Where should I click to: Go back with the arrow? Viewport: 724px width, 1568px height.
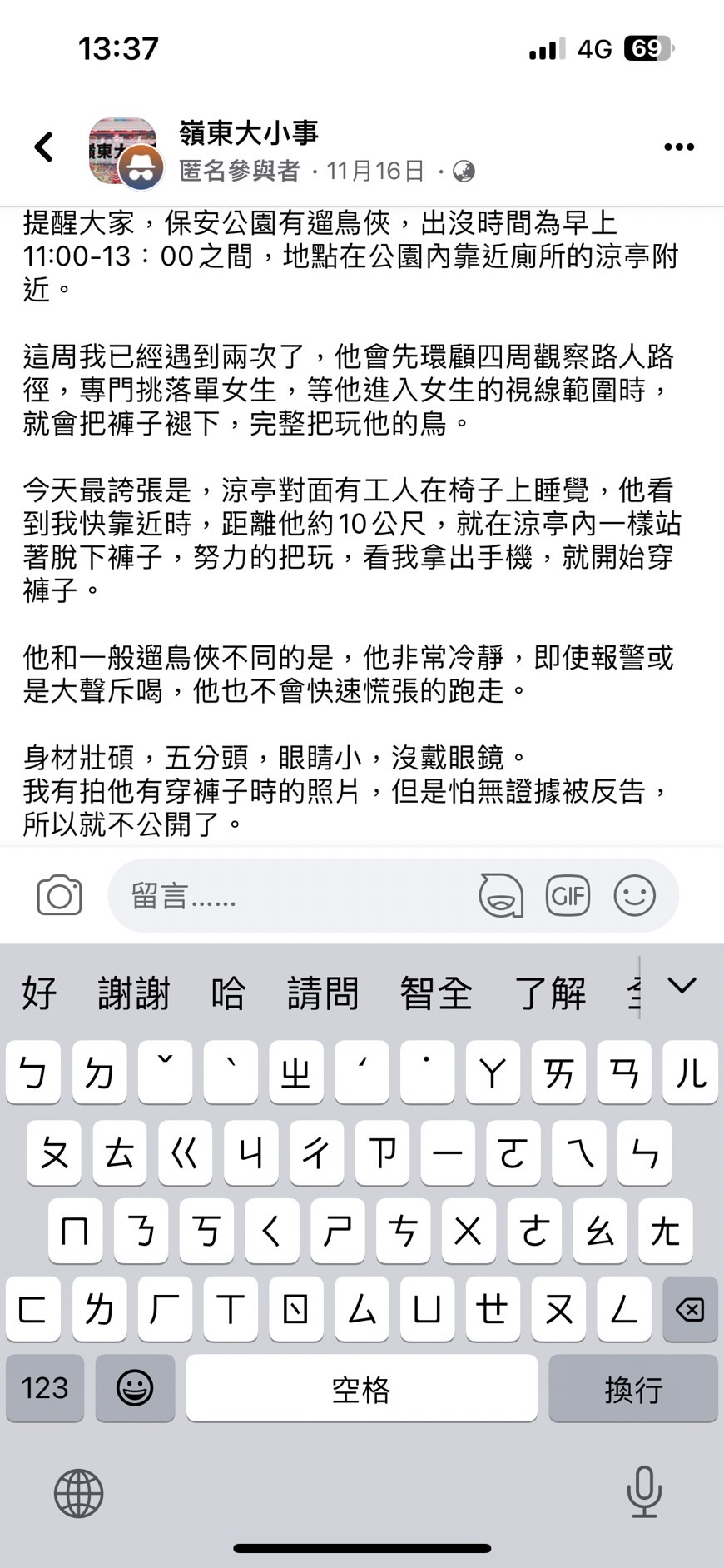(43, 147)
